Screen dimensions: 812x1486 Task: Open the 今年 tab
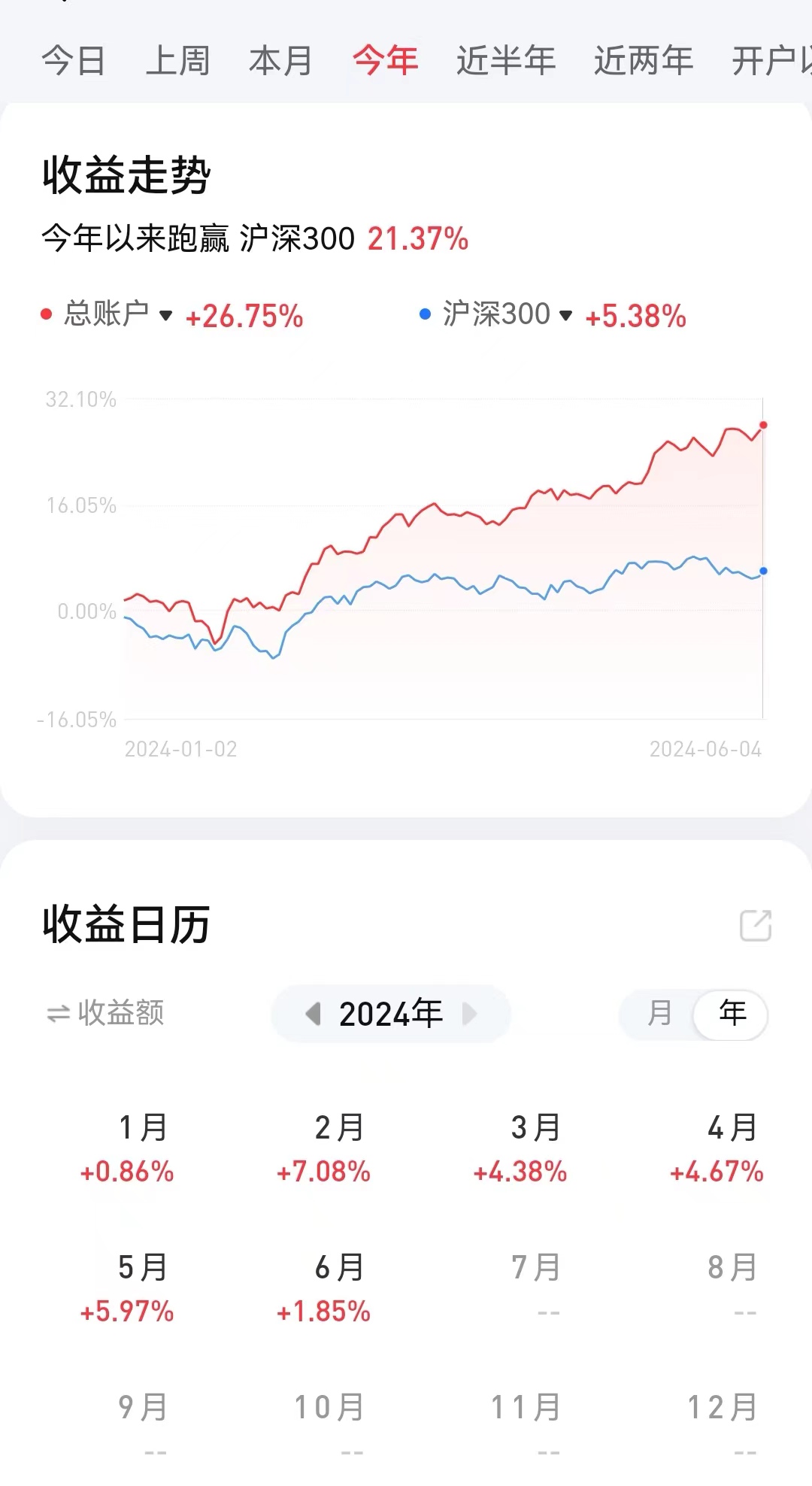385,61
